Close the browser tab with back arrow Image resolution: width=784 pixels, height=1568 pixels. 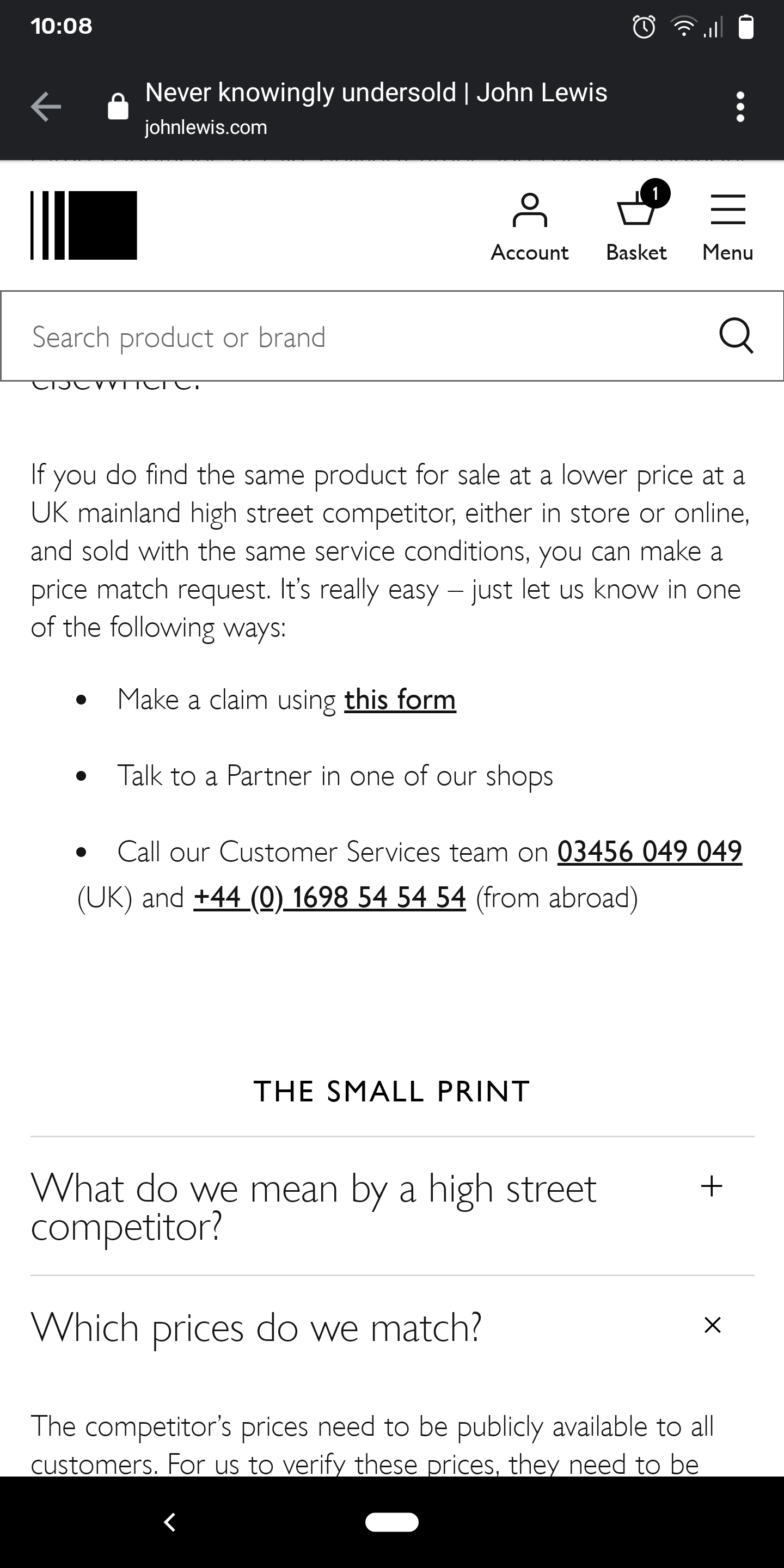pos(46,107)
